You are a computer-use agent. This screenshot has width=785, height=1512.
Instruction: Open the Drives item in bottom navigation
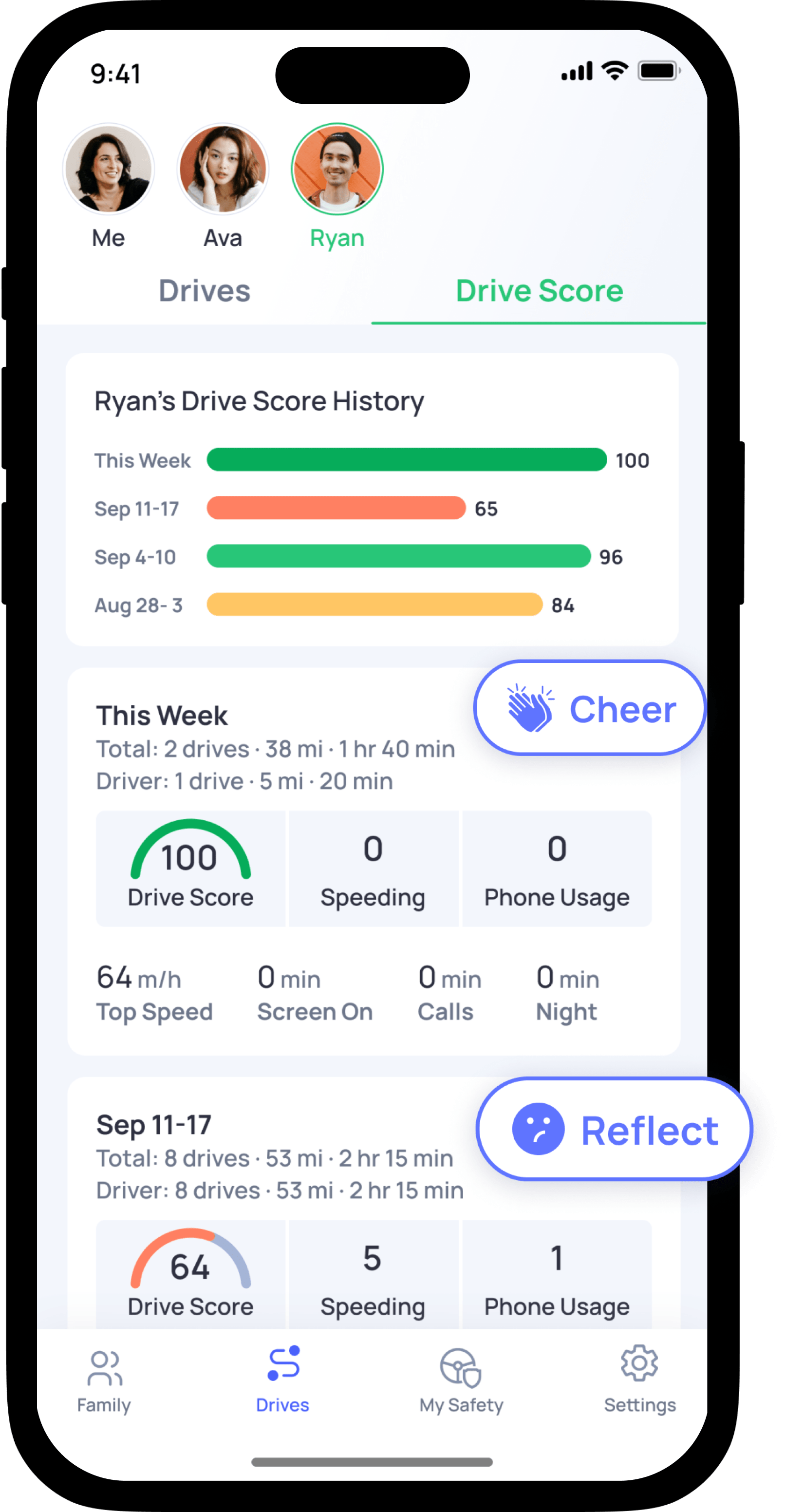tap(283, 1381)
